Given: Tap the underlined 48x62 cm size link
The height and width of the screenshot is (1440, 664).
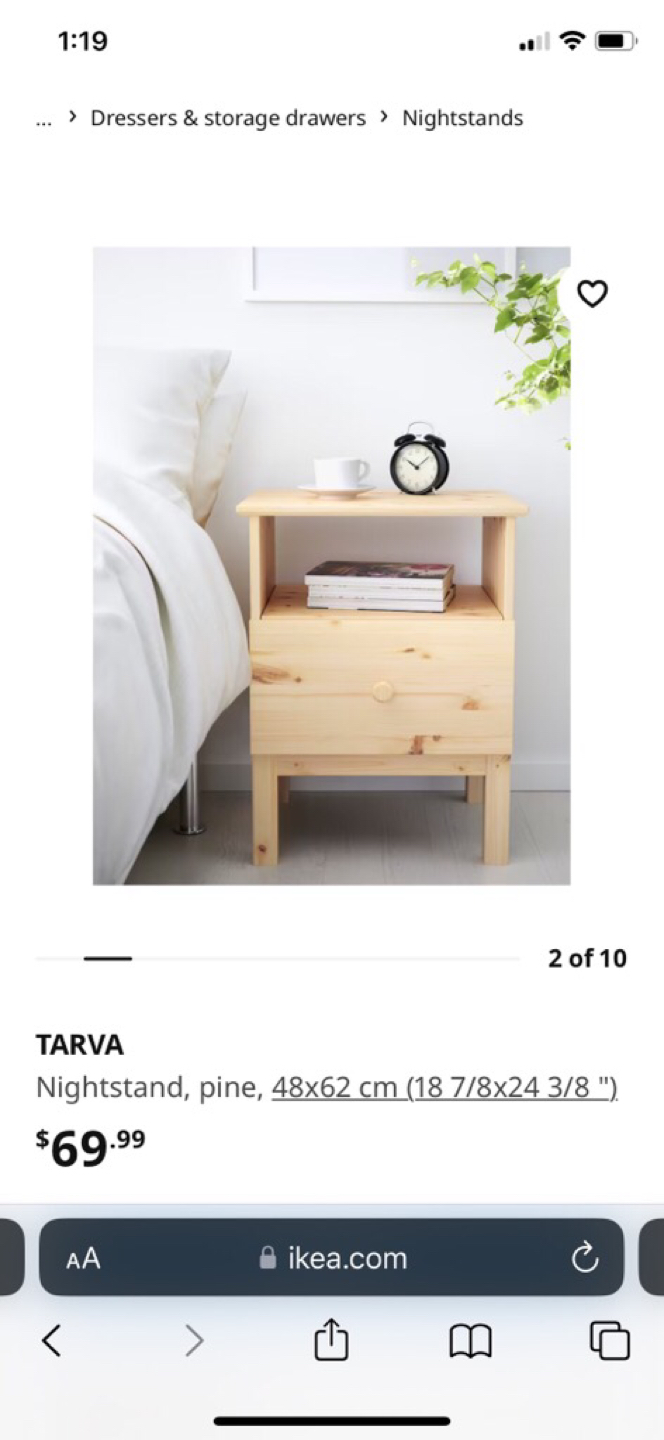Looking at the screenshot, I should [444, 1087].
